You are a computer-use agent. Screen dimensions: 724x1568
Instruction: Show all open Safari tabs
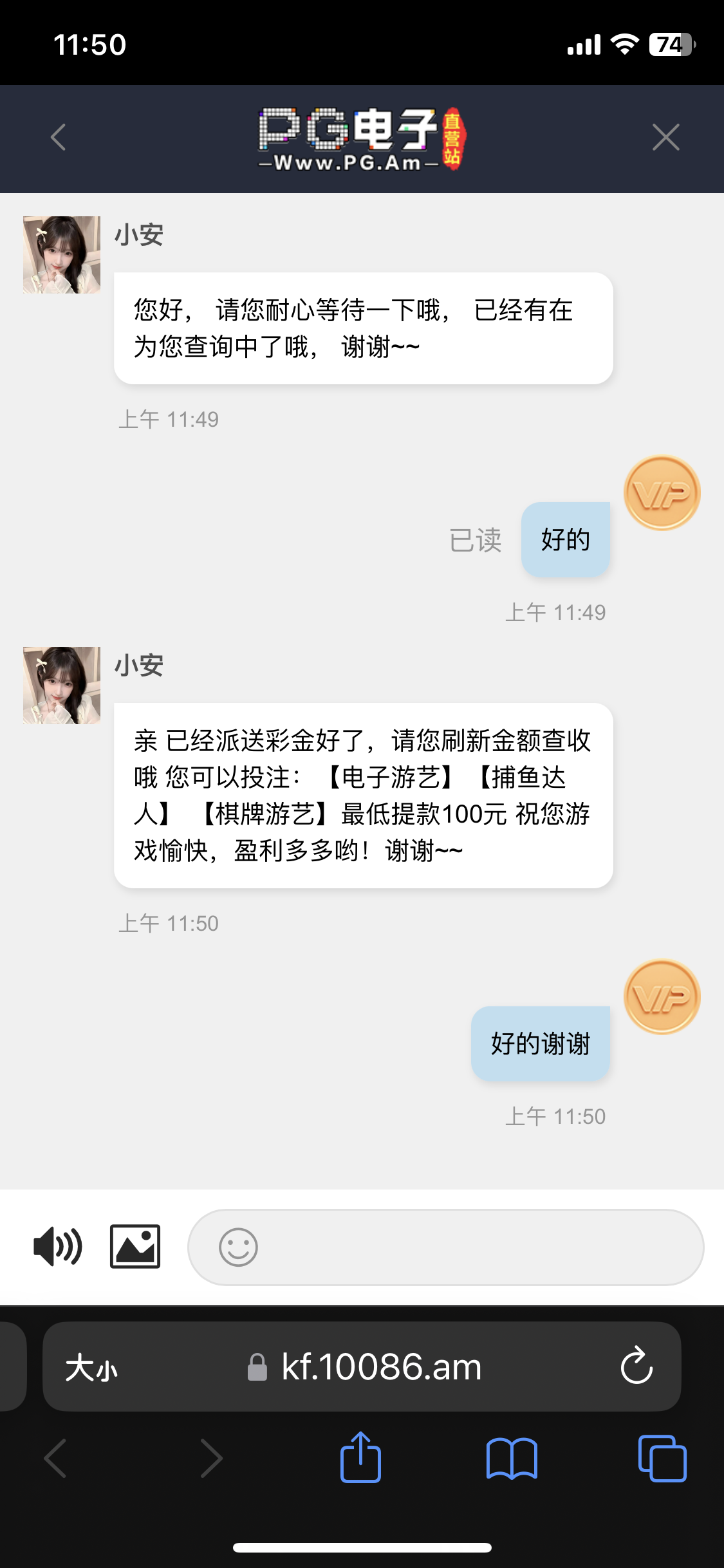pos(662,1459)
